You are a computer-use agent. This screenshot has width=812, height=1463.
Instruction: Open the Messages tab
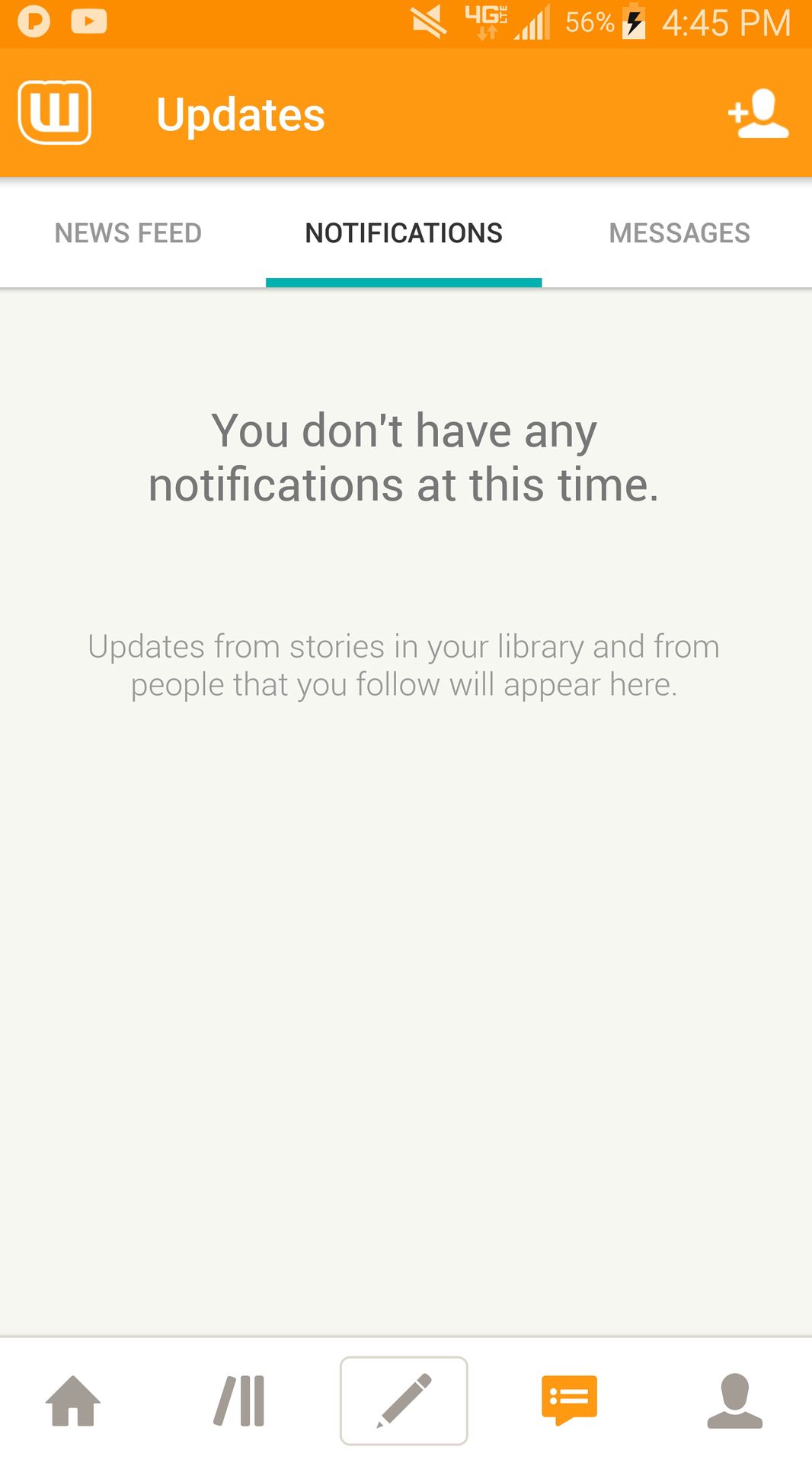pyautogui.click(x=679, y=232)
